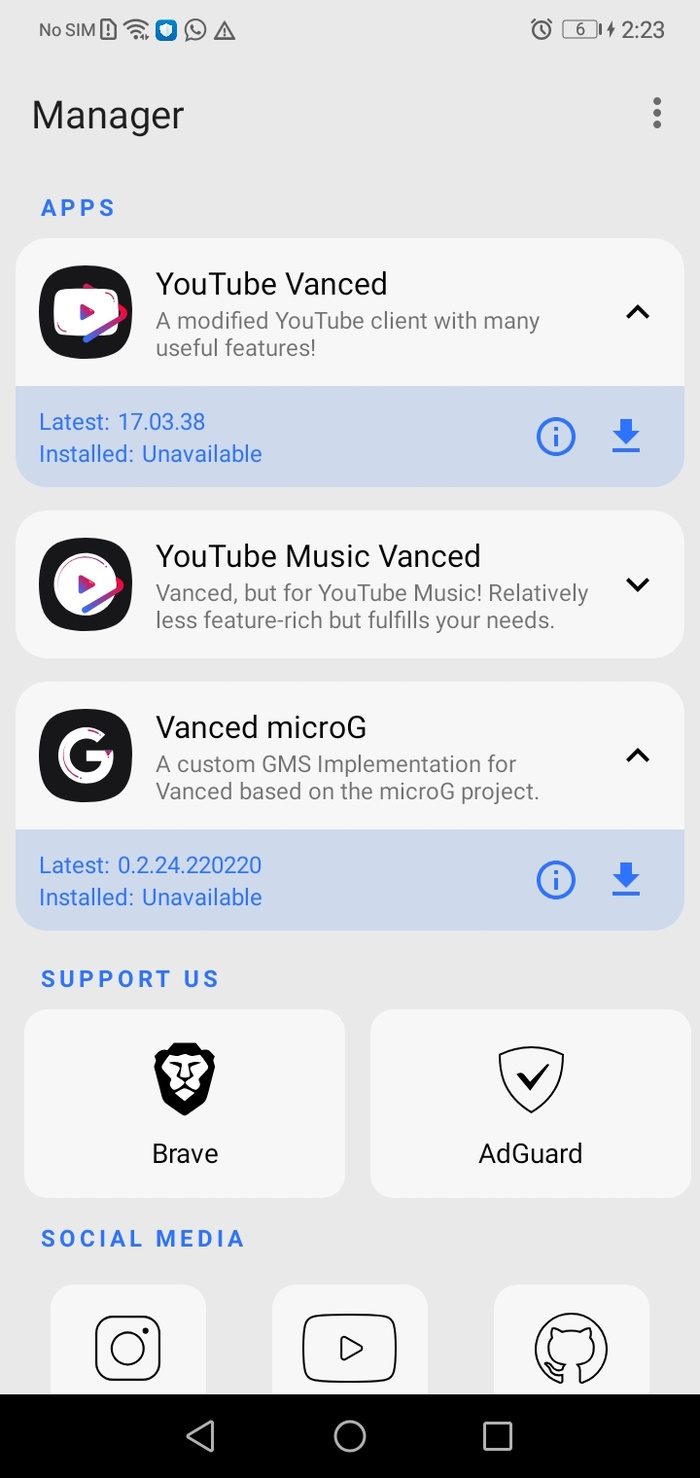
Task: Collapse the Vanced microG card
Action: tap(637, 756)
